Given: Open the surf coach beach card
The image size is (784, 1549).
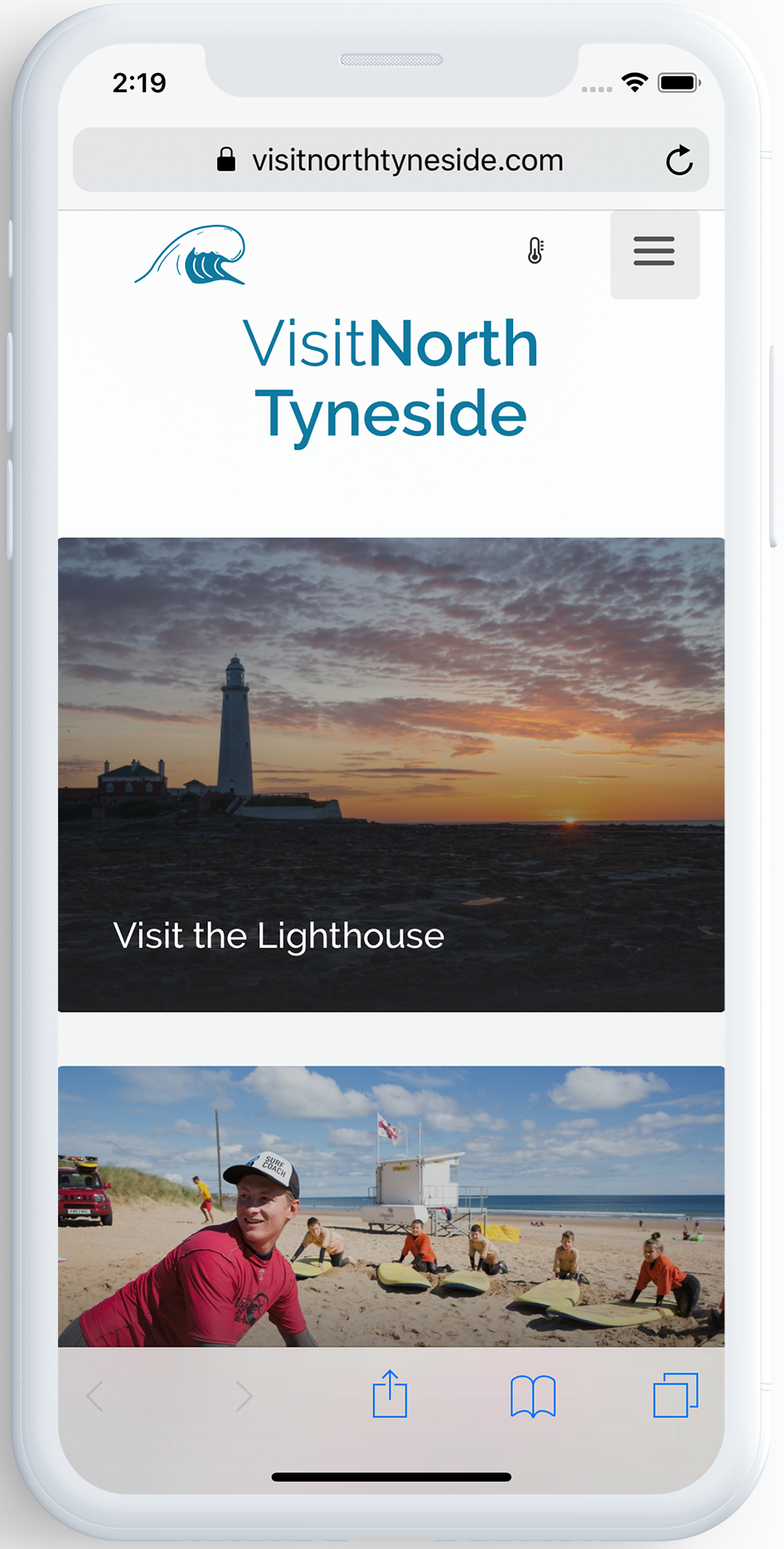Looking at the screenshot, I should click(x=391, y=1206).
